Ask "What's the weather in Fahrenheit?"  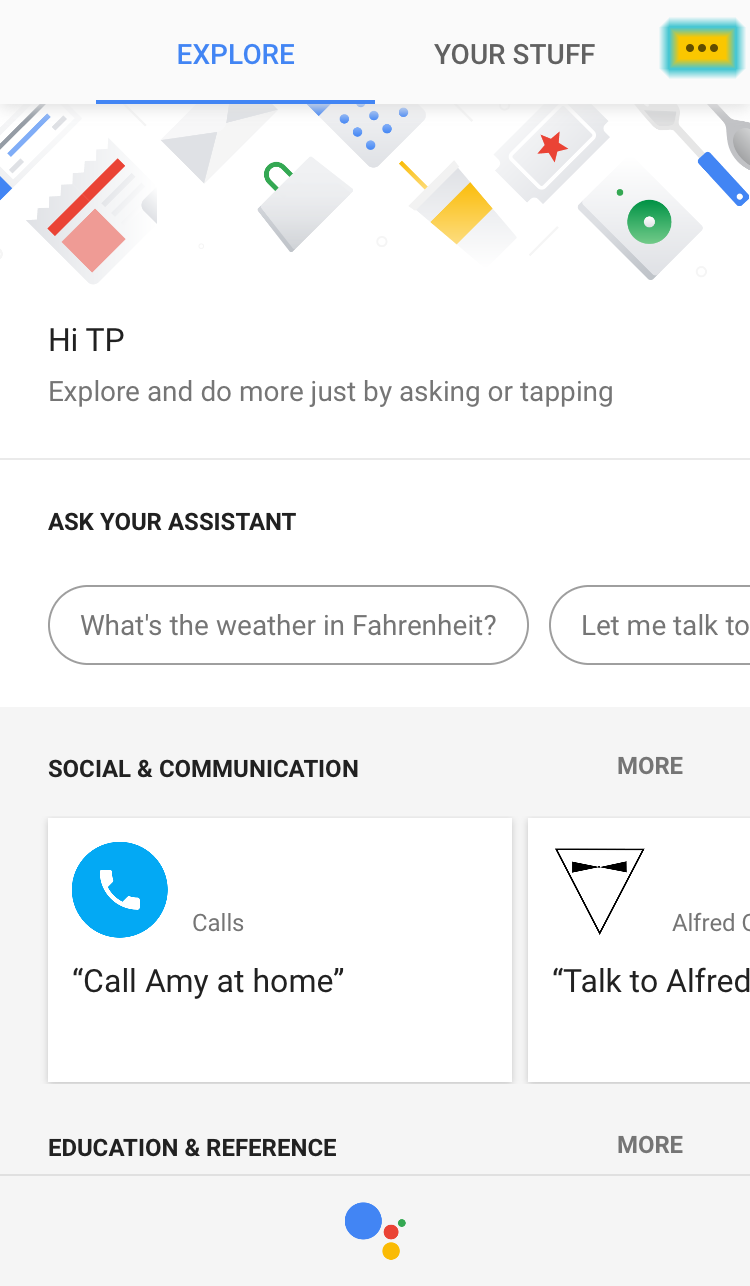point(288,625)
